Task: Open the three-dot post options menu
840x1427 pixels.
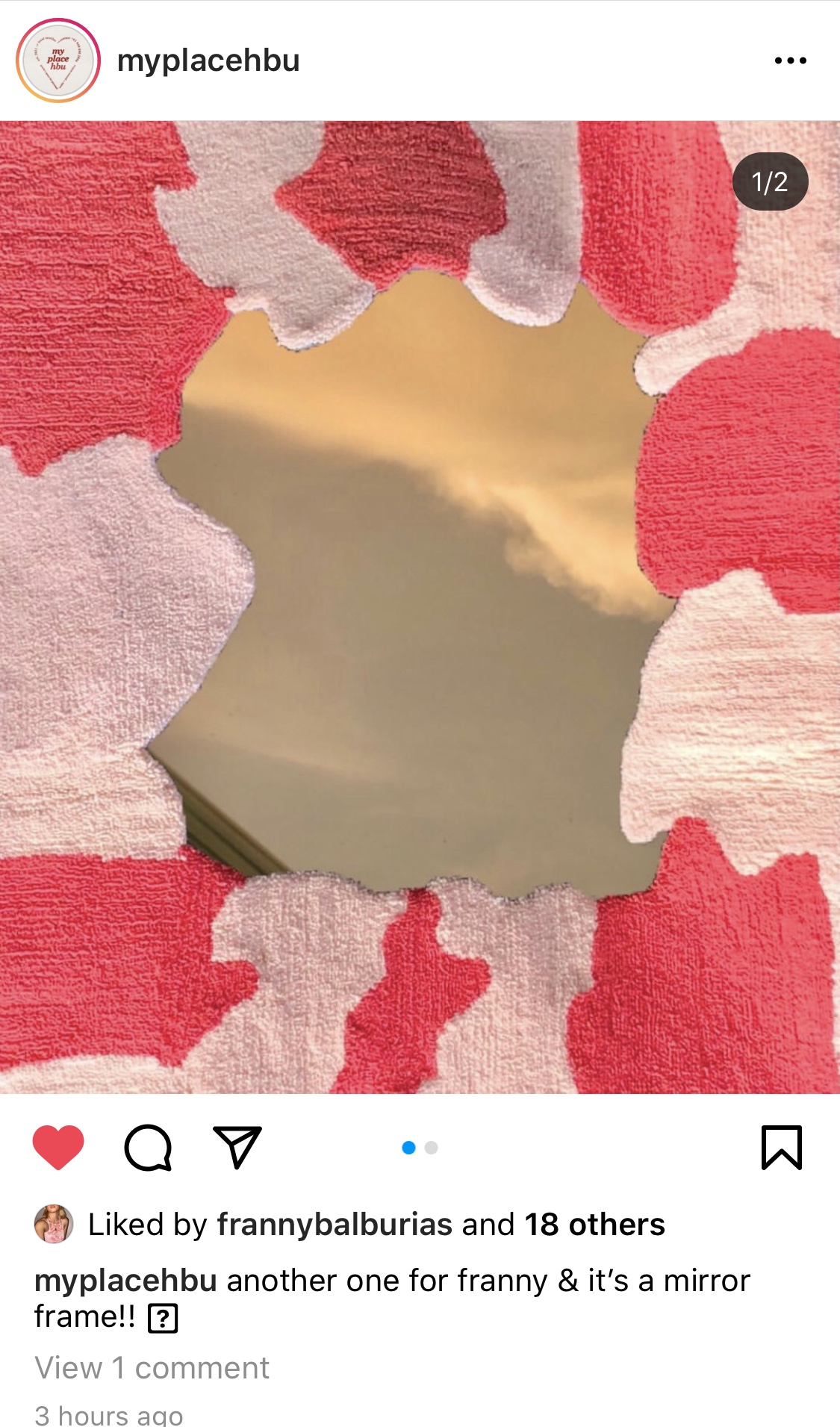Action: 790,60
